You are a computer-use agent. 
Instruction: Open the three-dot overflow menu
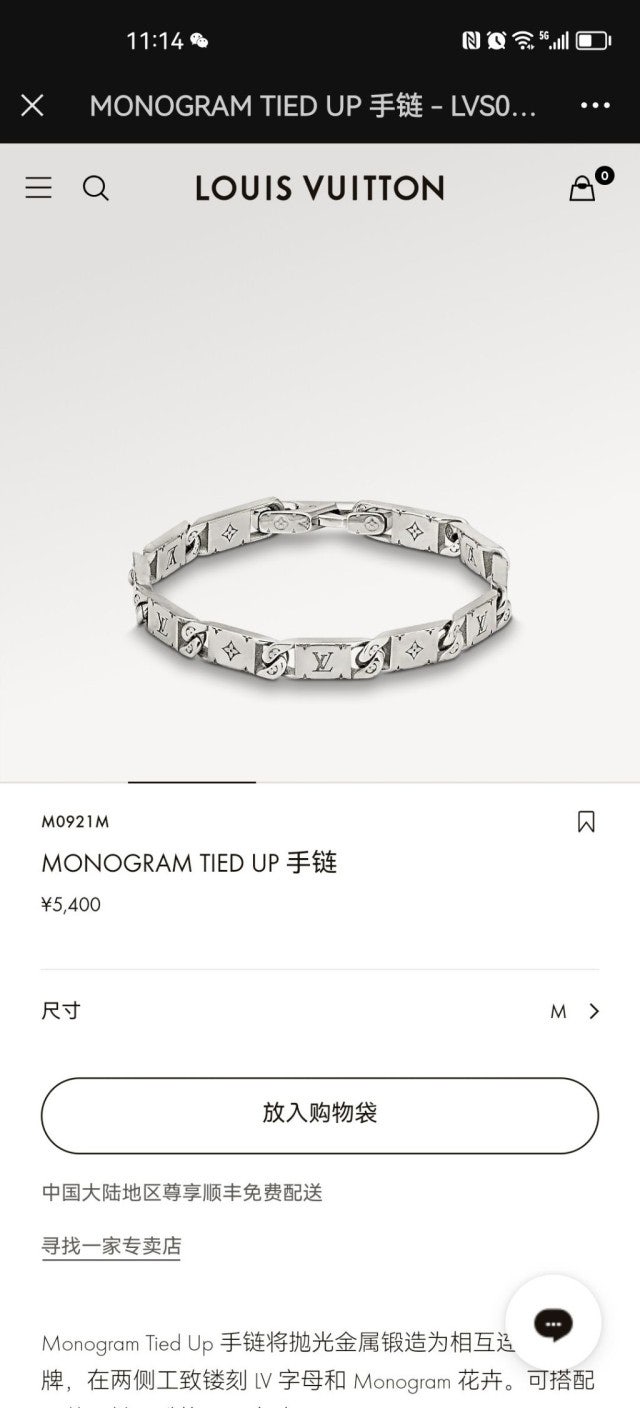coord(595,105)
